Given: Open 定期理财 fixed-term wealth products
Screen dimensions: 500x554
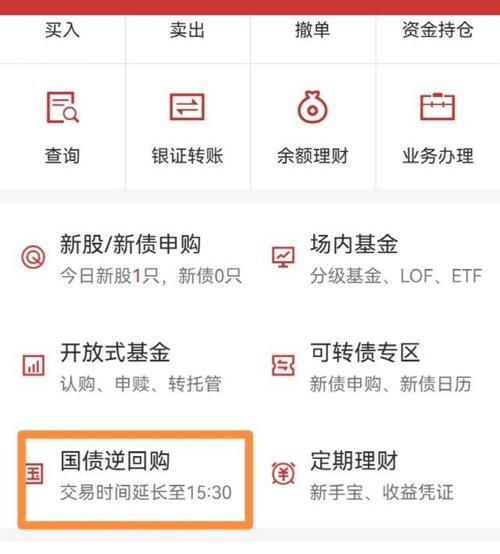Looking at the screenshot, I should 362,476.
